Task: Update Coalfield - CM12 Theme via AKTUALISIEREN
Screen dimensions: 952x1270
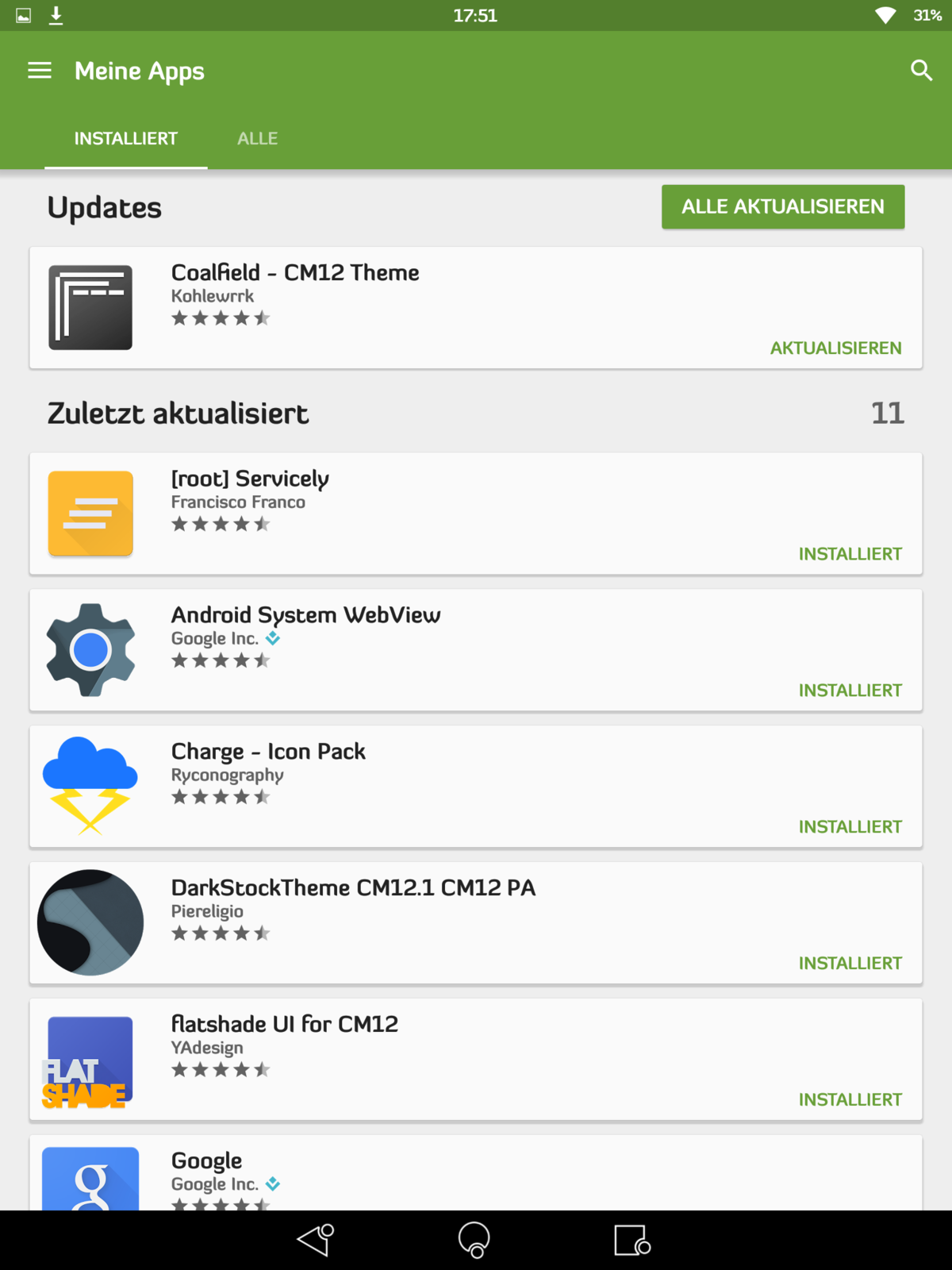Action: click(x=835, y=348)
